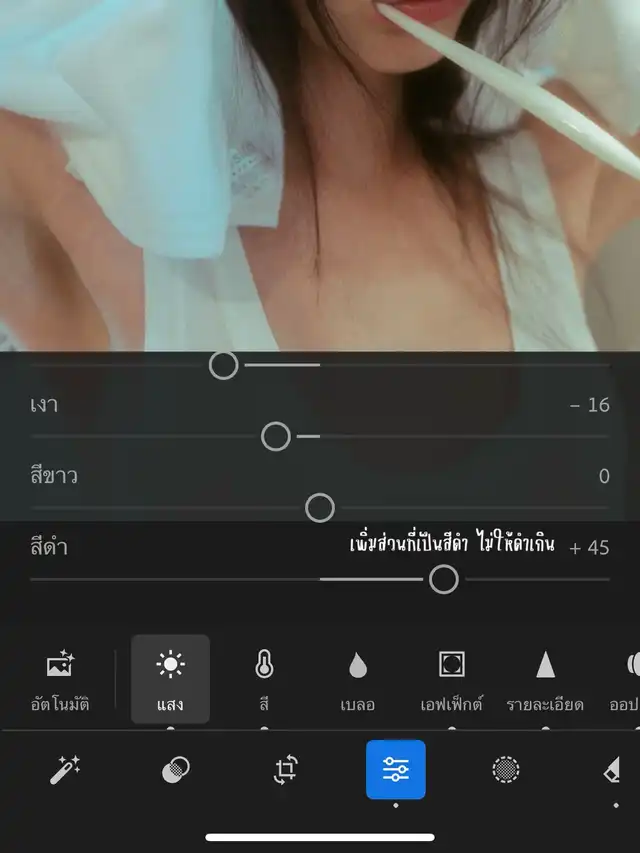Apply อัตโนมัติ auto adjustment

coord(60,679)
